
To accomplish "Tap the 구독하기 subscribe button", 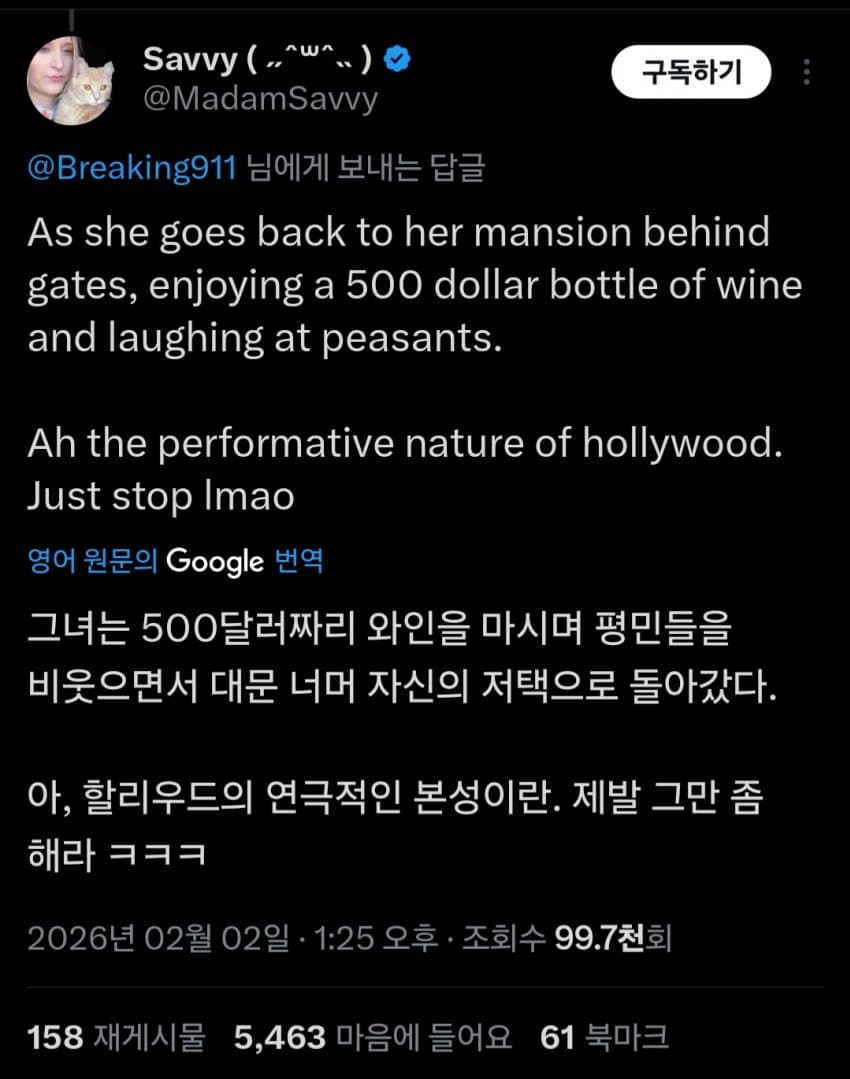I will [691, 73].
